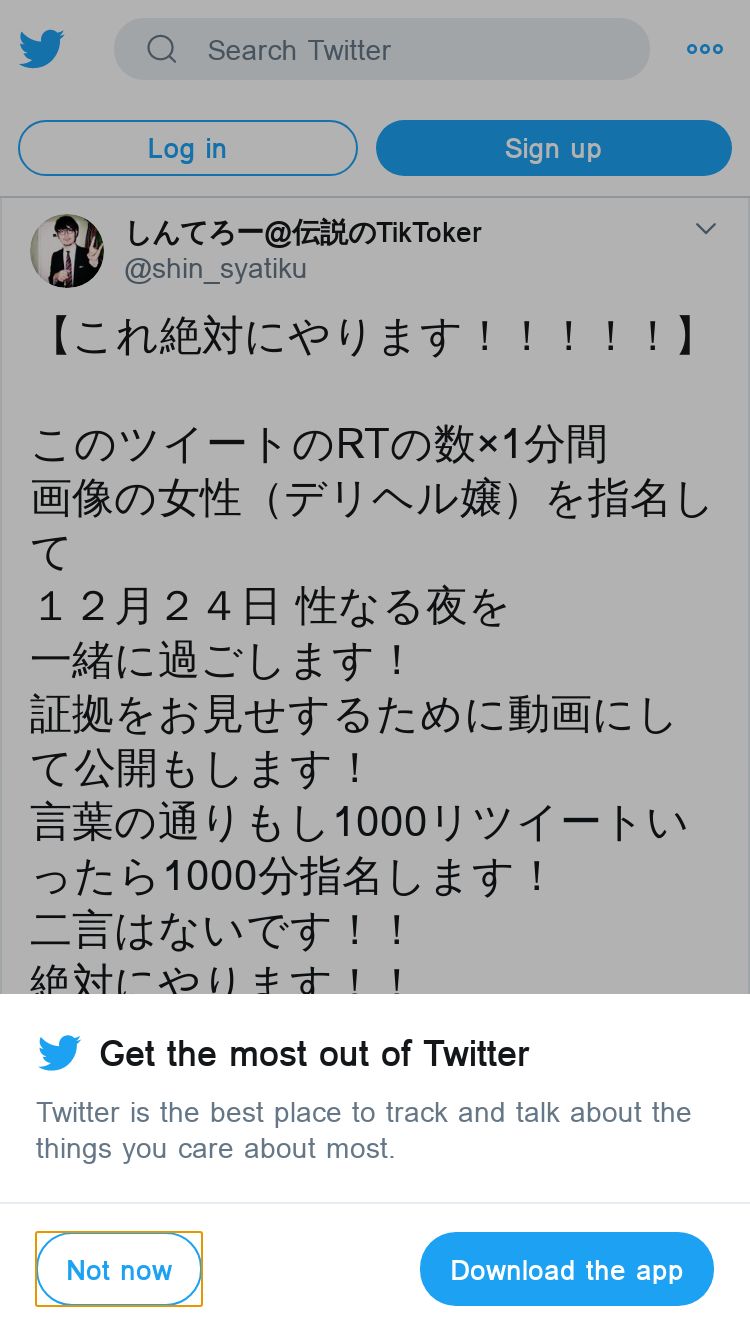750x1334 pixels.
Task: Go to Twitter home via bird icon
Action: point(42,49)
